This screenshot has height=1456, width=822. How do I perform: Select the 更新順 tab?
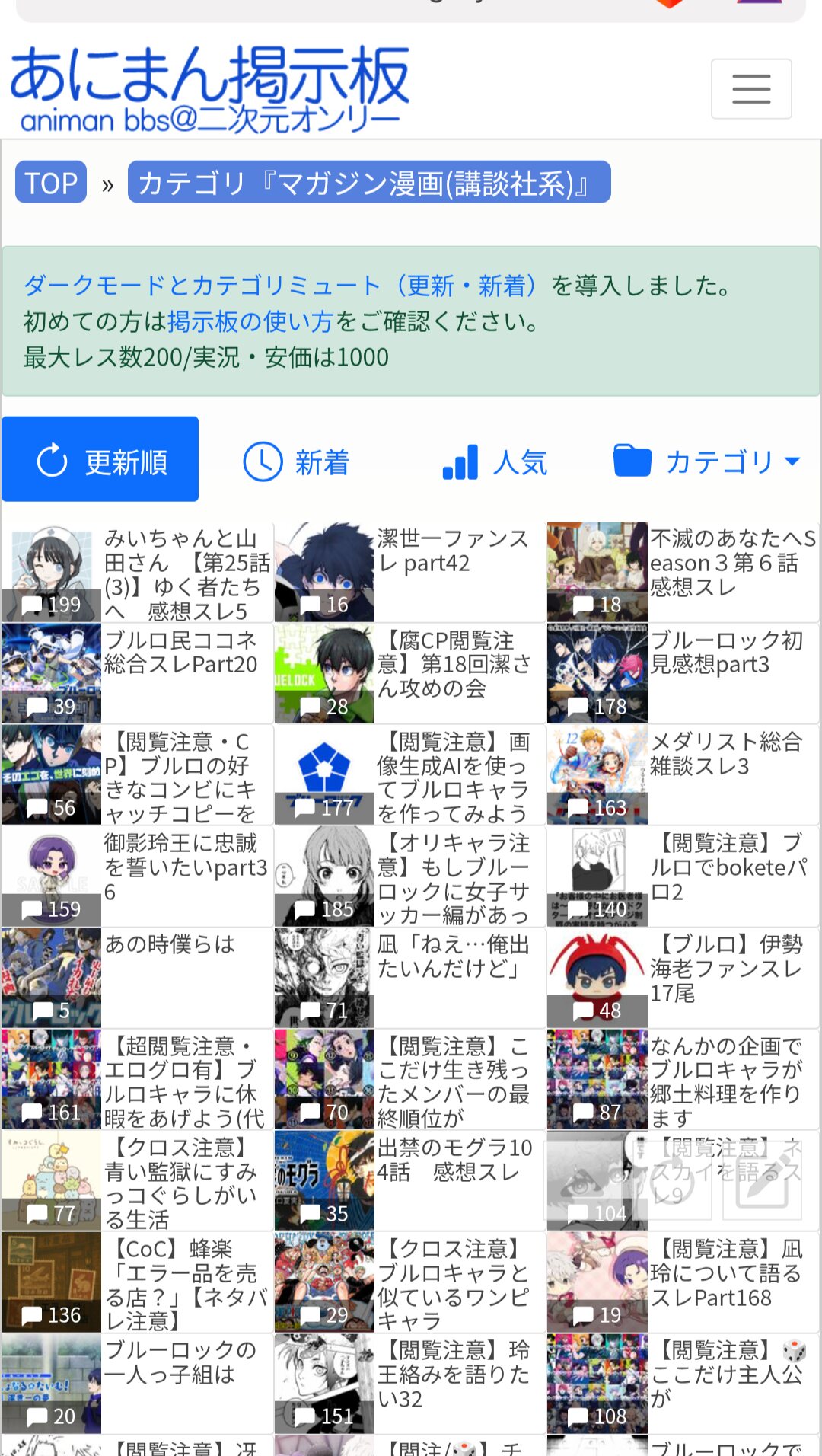[100, 459]
